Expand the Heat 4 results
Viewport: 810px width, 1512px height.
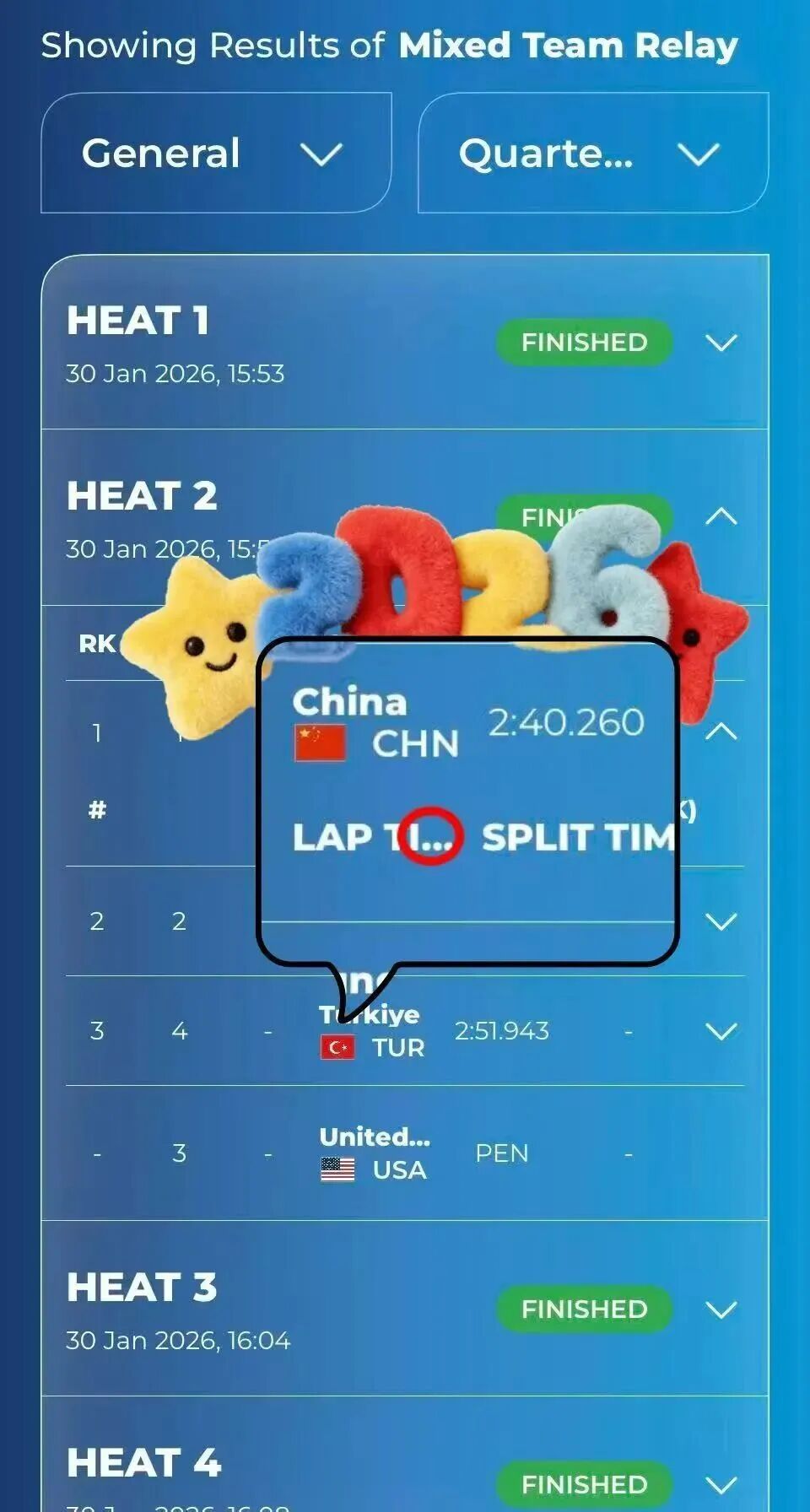(x=721, y=1484)
